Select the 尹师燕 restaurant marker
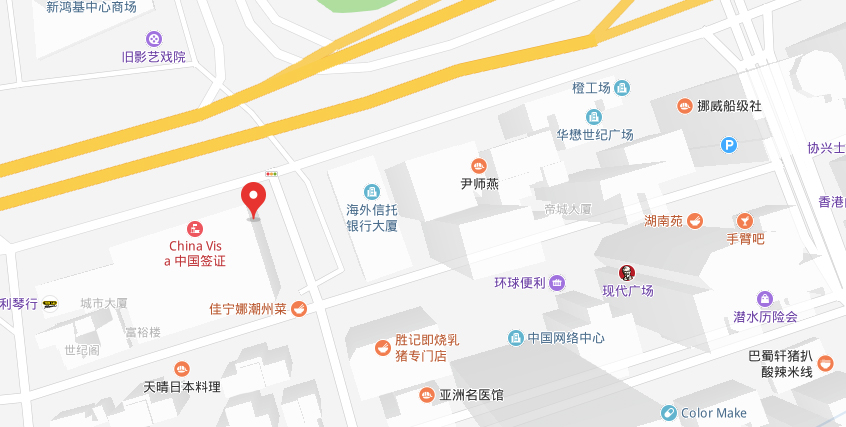The height and width of the screenshot is (427, 846). 479,166
